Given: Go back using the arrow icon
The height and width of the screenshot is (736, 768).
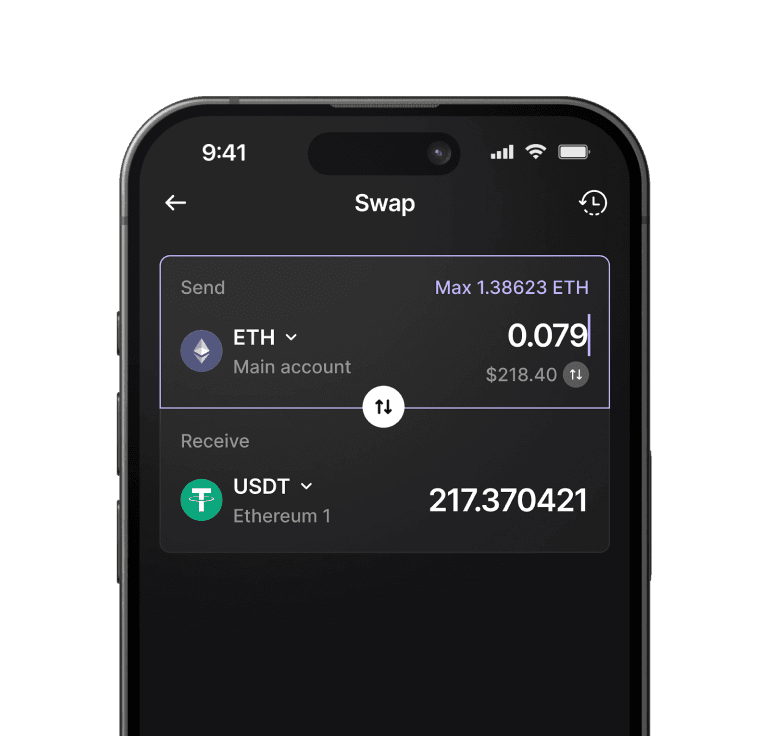Looking at the screenshot, I should click(176, 203).
